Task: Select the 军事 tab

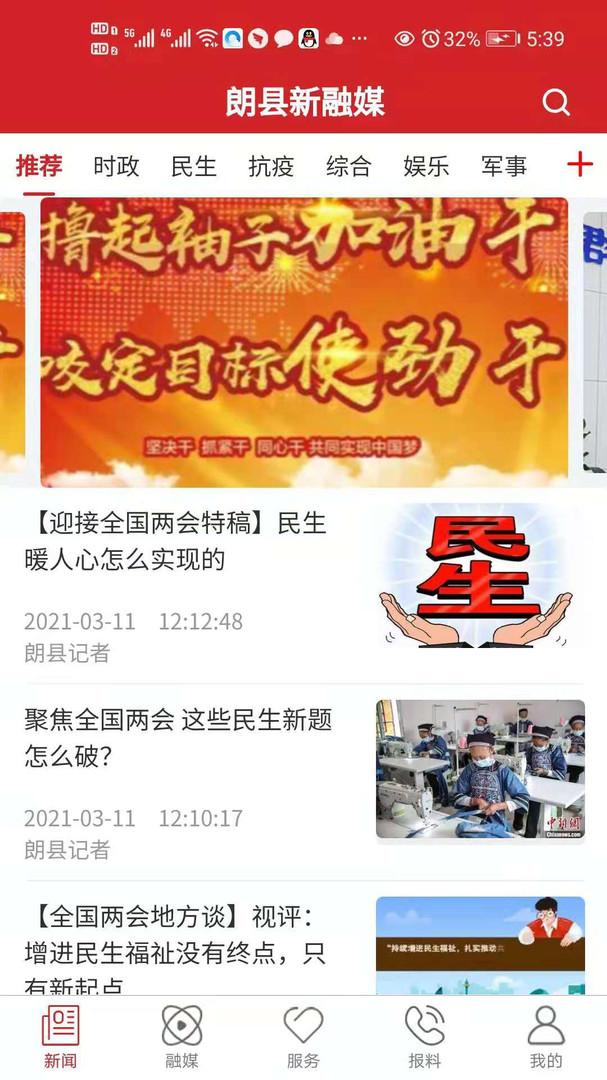Action: 503,167
